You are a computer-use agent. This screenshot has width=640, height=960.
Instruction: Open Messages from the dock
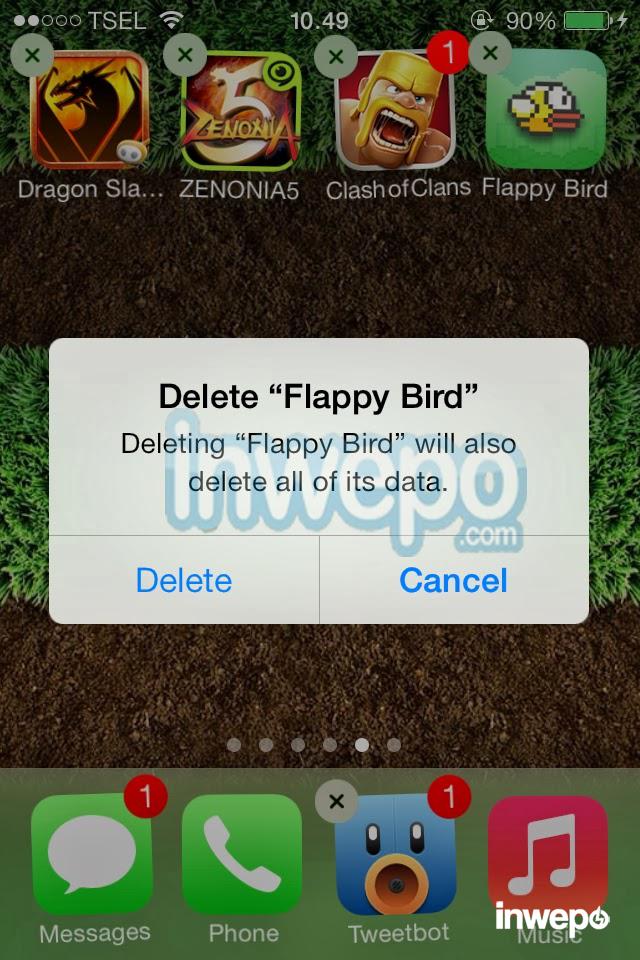coord(91,855)
